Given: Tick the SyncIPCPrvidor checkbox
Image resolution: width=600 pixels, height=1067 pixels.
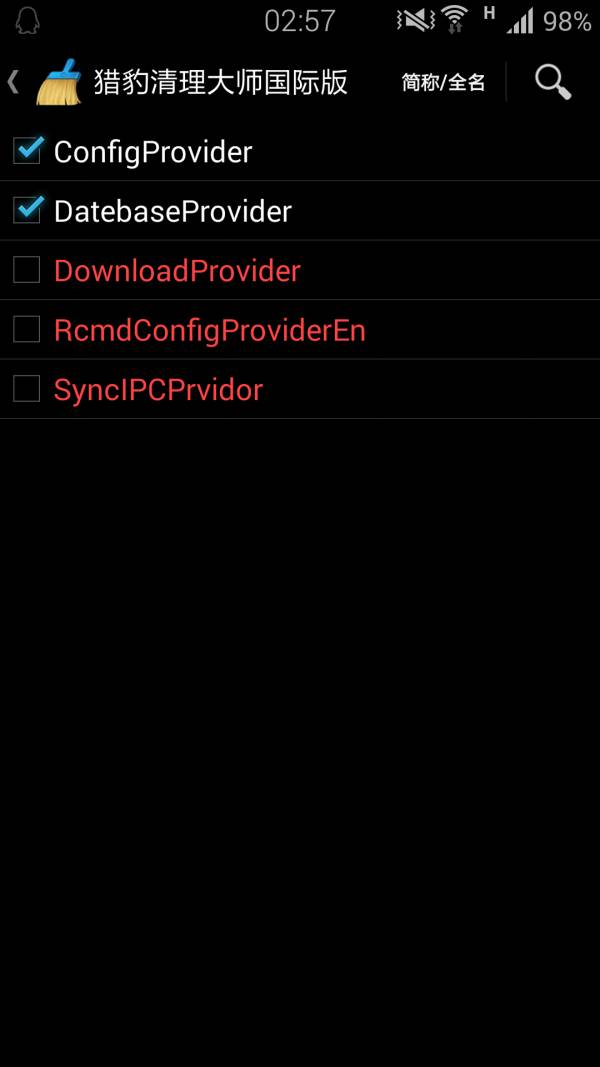Looking at the screenshot, I should [x=27, y=389].
